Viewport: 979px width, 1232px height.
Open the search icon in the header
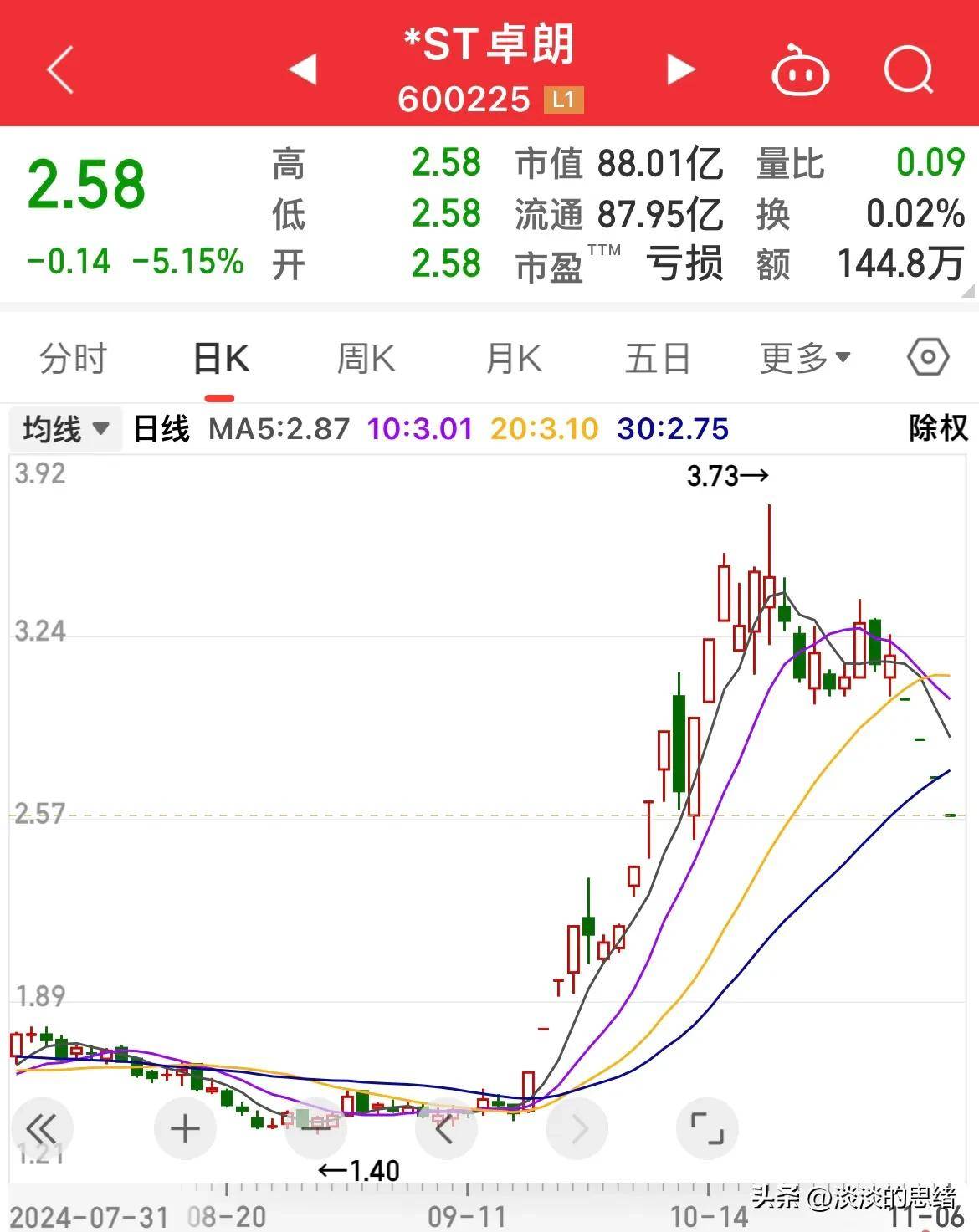coord(909,71)
